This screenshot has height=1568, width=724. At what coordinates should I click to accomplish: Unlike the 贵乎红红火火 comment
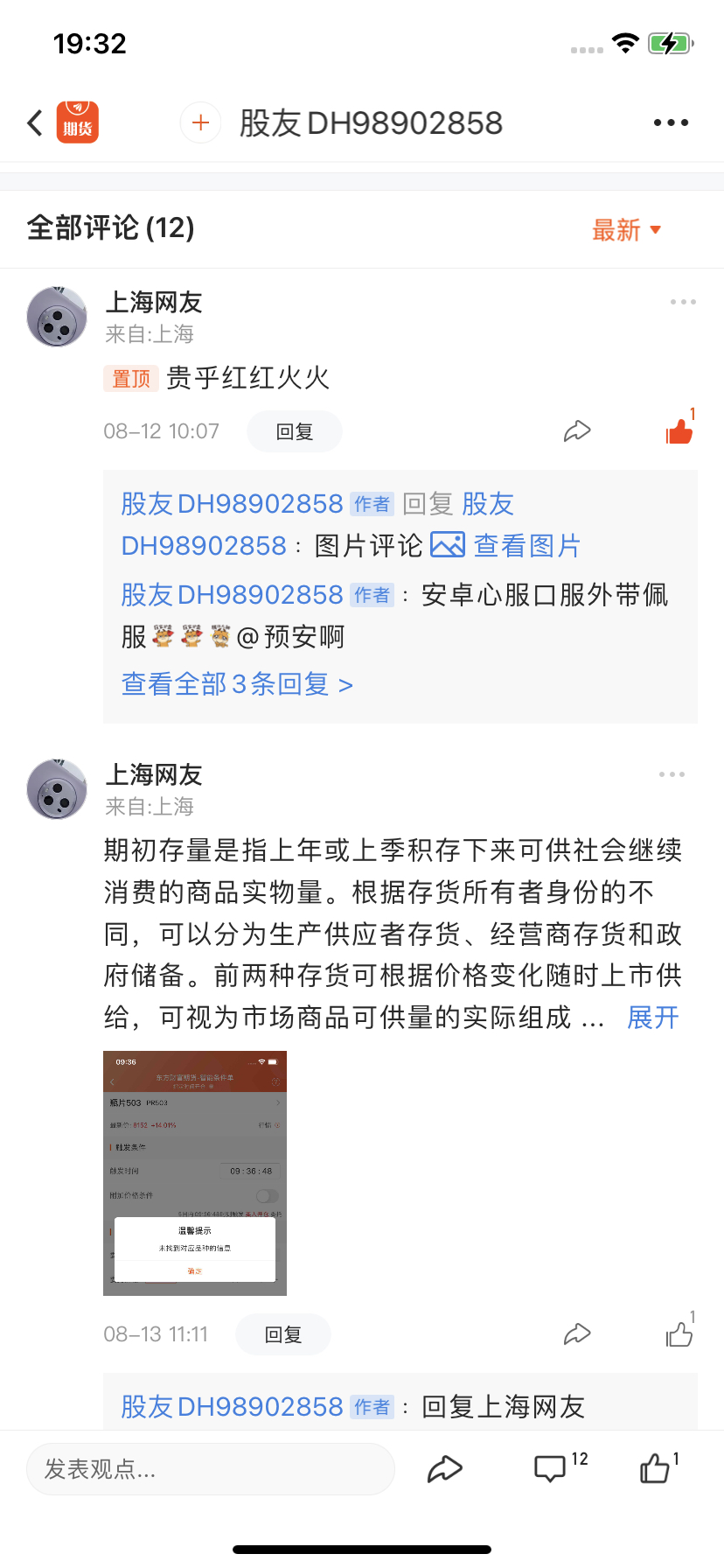pyautogui.click(x=679, y=429)
